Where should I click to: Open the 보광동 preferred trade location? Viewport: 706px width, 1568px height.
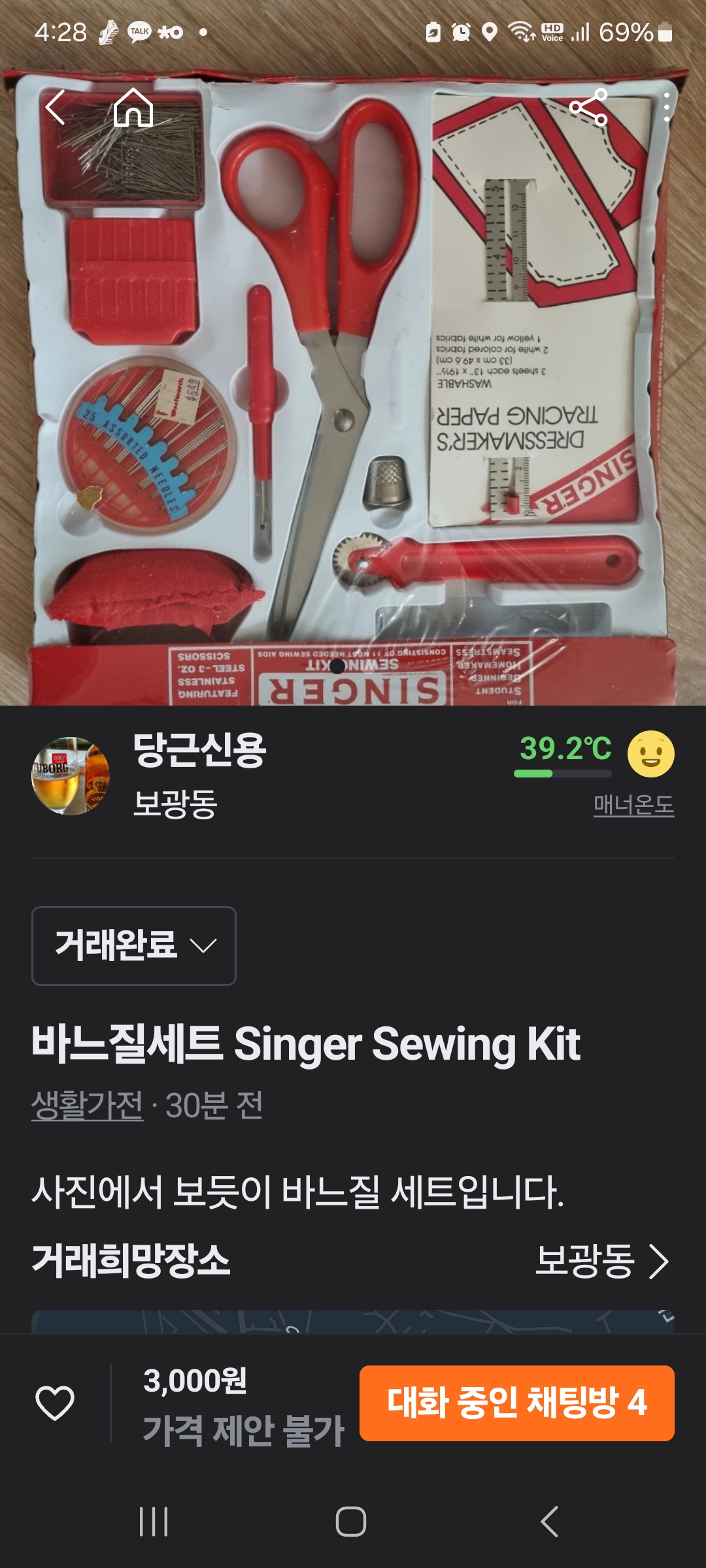601,1261
